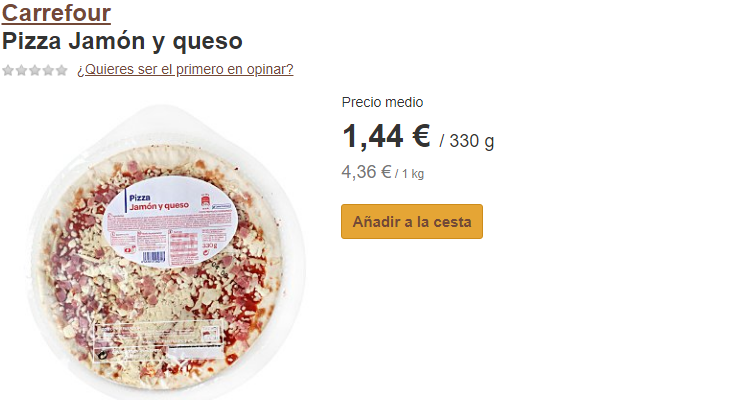This screenshot has height=400, width=750.
Task: Tap 'Añadir a la cesta' button
Action: [412, 222]
